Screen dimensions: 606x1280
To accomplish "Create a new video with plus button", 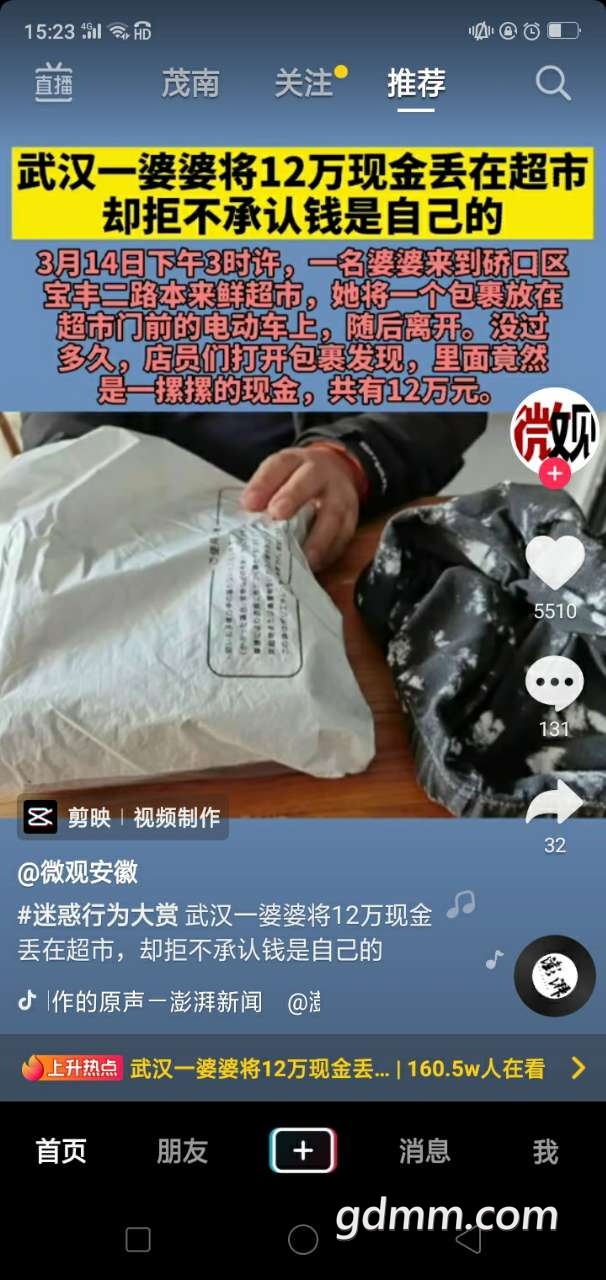I will click(303, 1151).
